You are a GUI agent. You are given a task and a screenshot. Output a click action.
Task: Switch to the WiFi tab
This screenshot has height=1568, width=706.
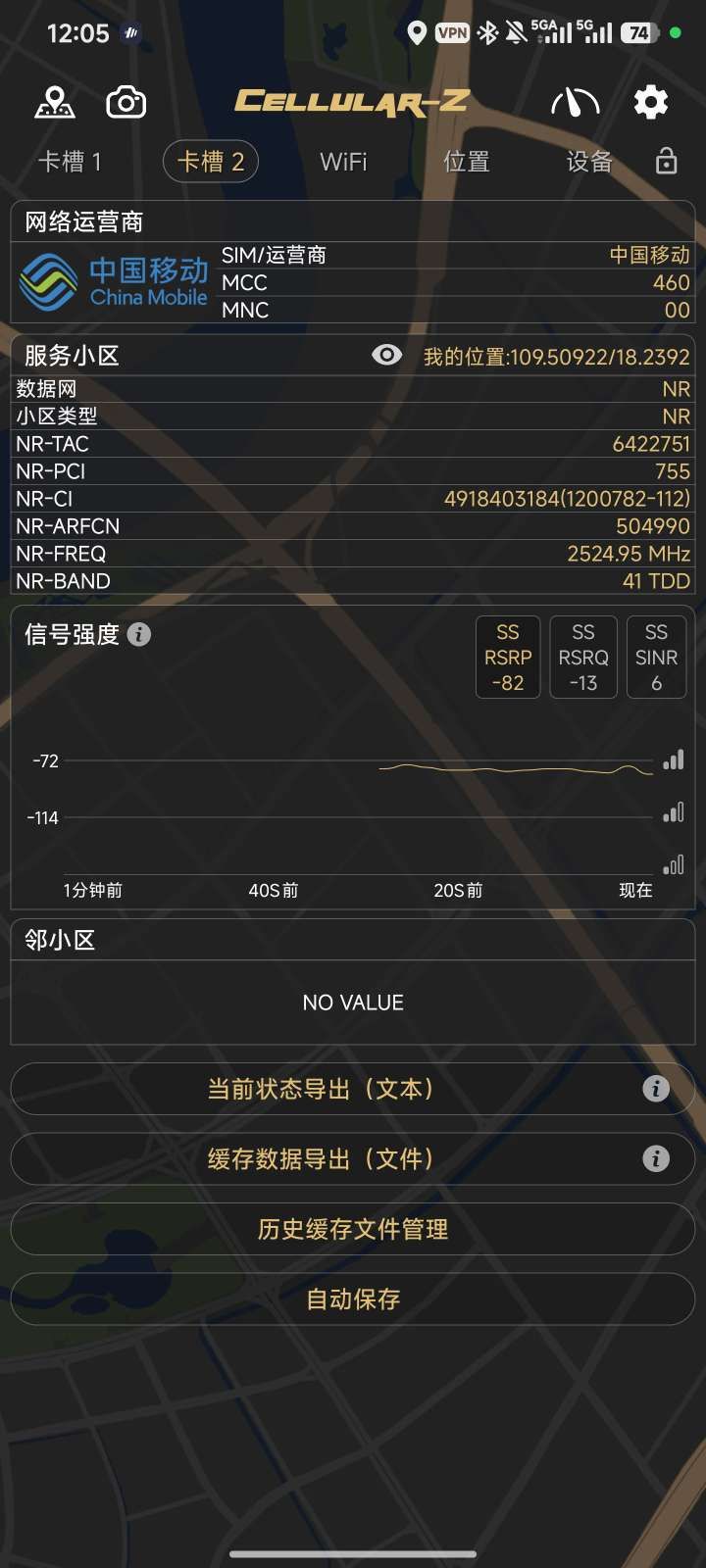click(x=343, y=162)
